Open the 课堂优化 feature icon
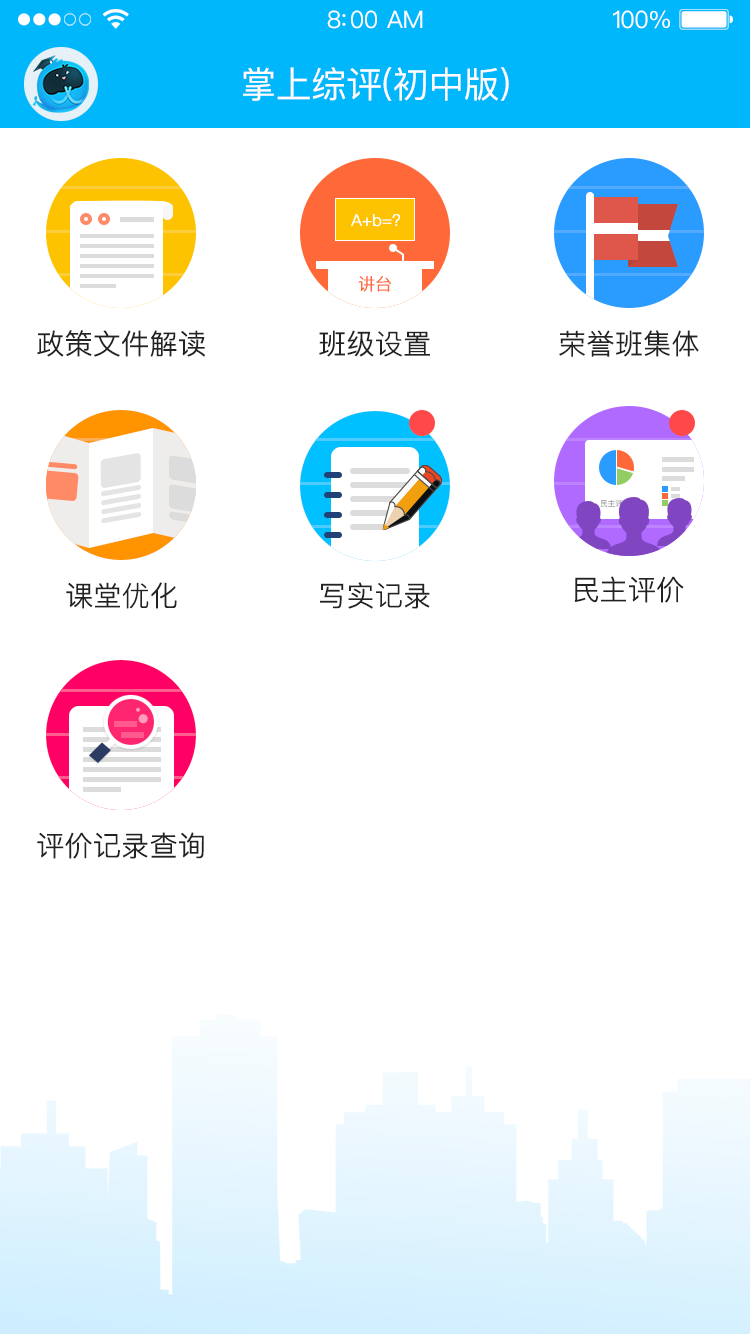 [120, 483]
